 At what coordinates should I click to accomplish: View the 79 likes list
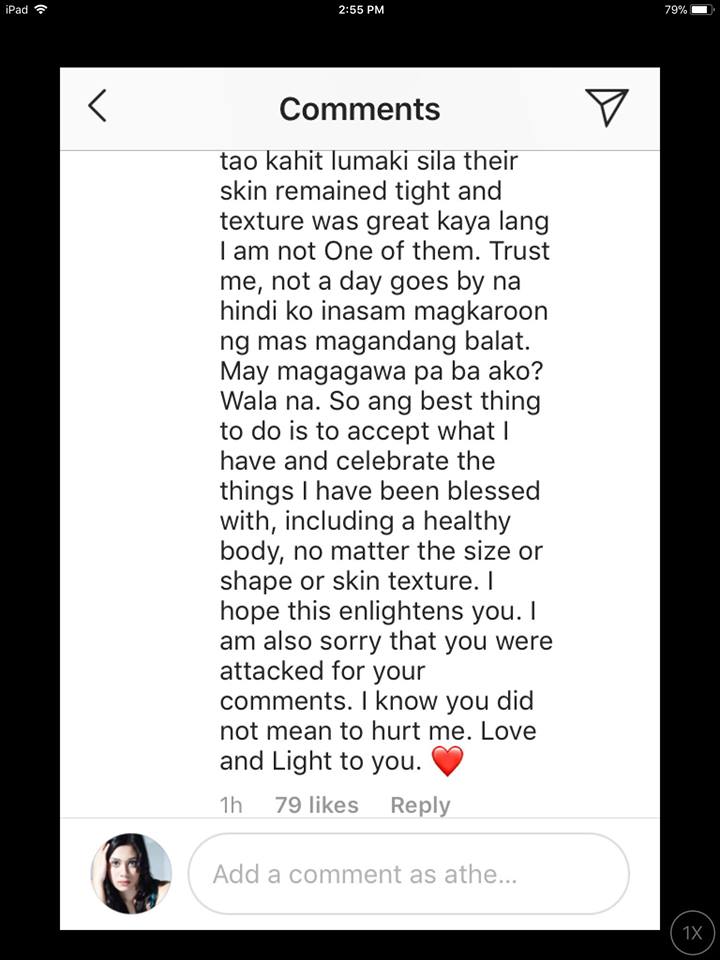coord(316,805)
